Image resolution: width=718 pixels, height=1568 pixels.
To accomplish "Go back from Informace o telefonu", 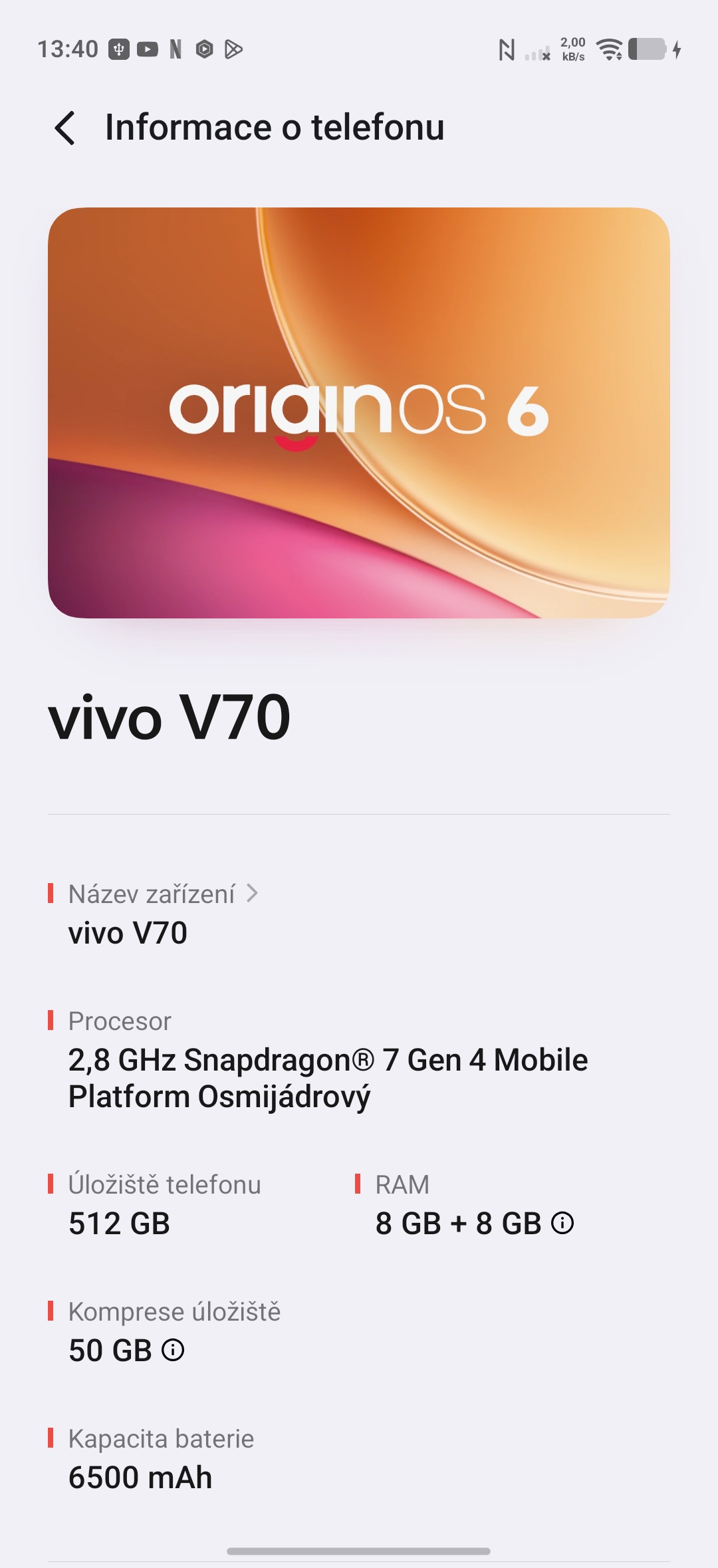I will point(65,128).
